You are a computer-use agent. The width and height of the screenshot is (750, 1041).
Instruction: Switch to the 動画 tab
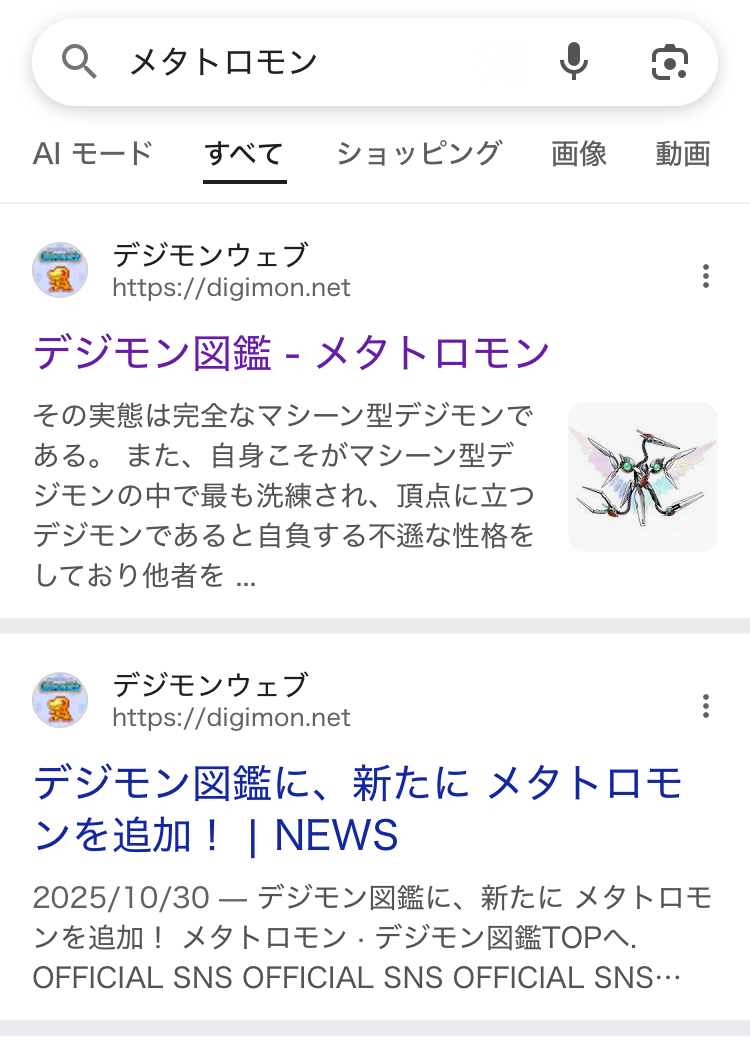click(683, 153)
